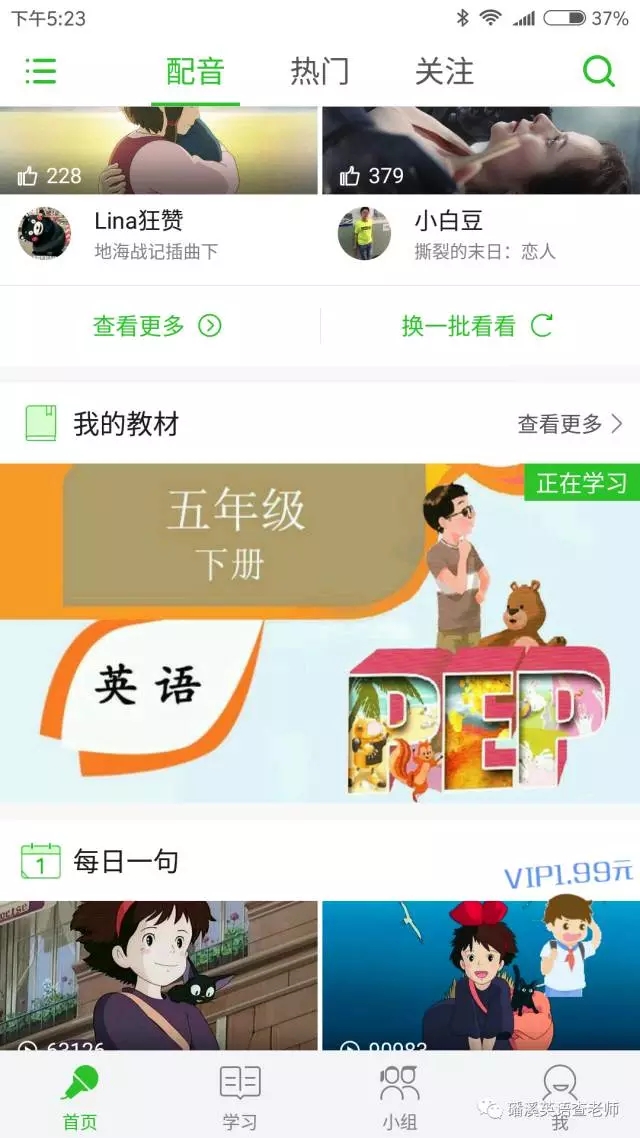The height and width of the screenshot is (1138, 640).
Task: Open the 小组 bottom tab
Action: pyautogui.click(x=399, y=1096)
